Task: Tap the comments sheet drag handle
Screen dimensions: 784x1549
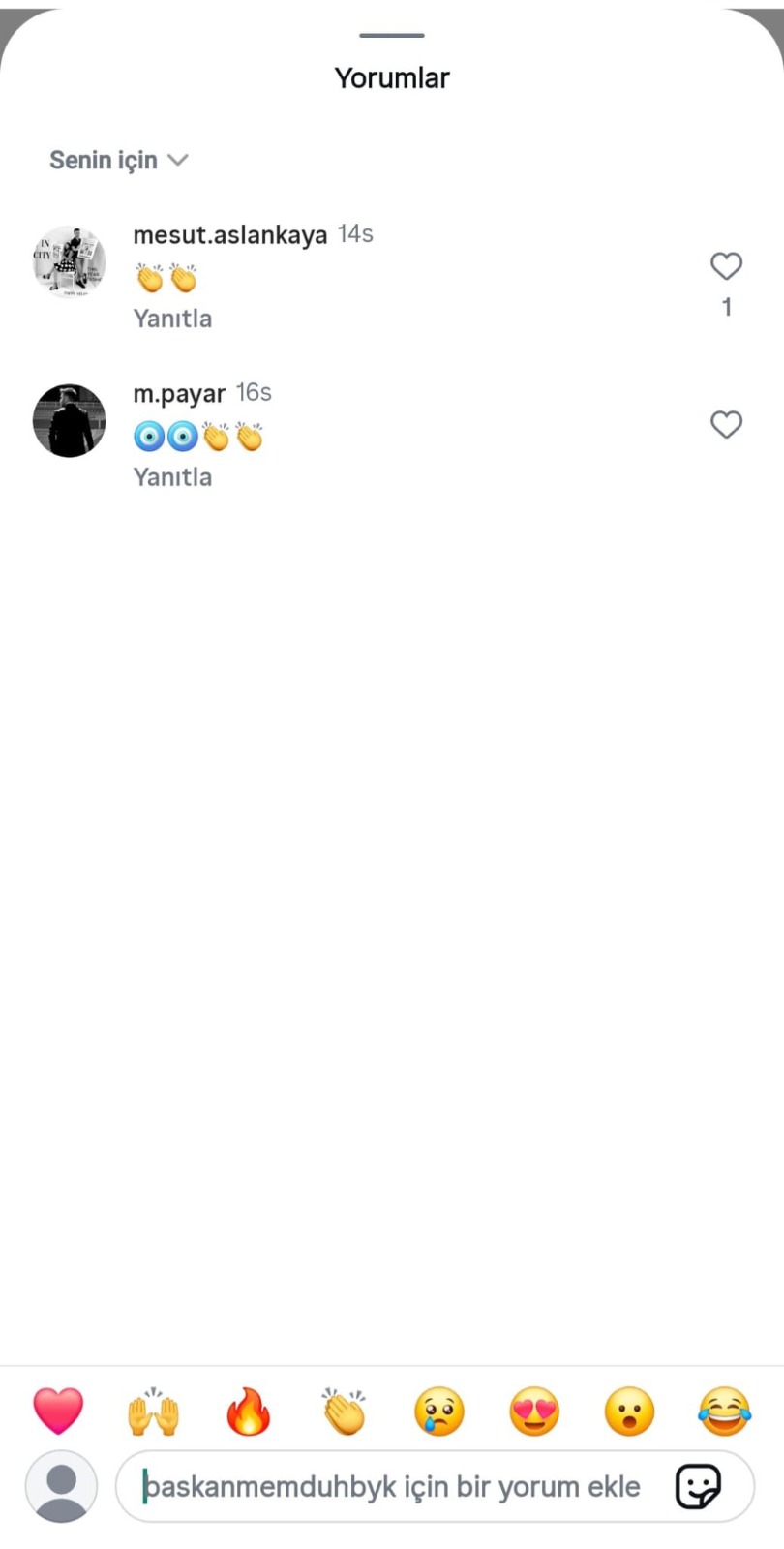Action: [392, 36]
